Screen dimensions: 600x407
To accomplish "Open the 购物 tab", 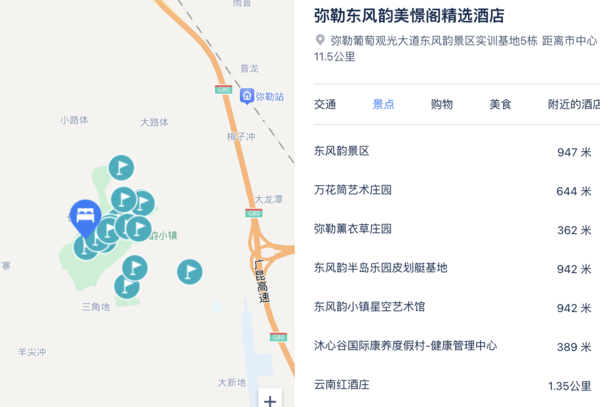I will pyautogui.click(x=441, y=104).
